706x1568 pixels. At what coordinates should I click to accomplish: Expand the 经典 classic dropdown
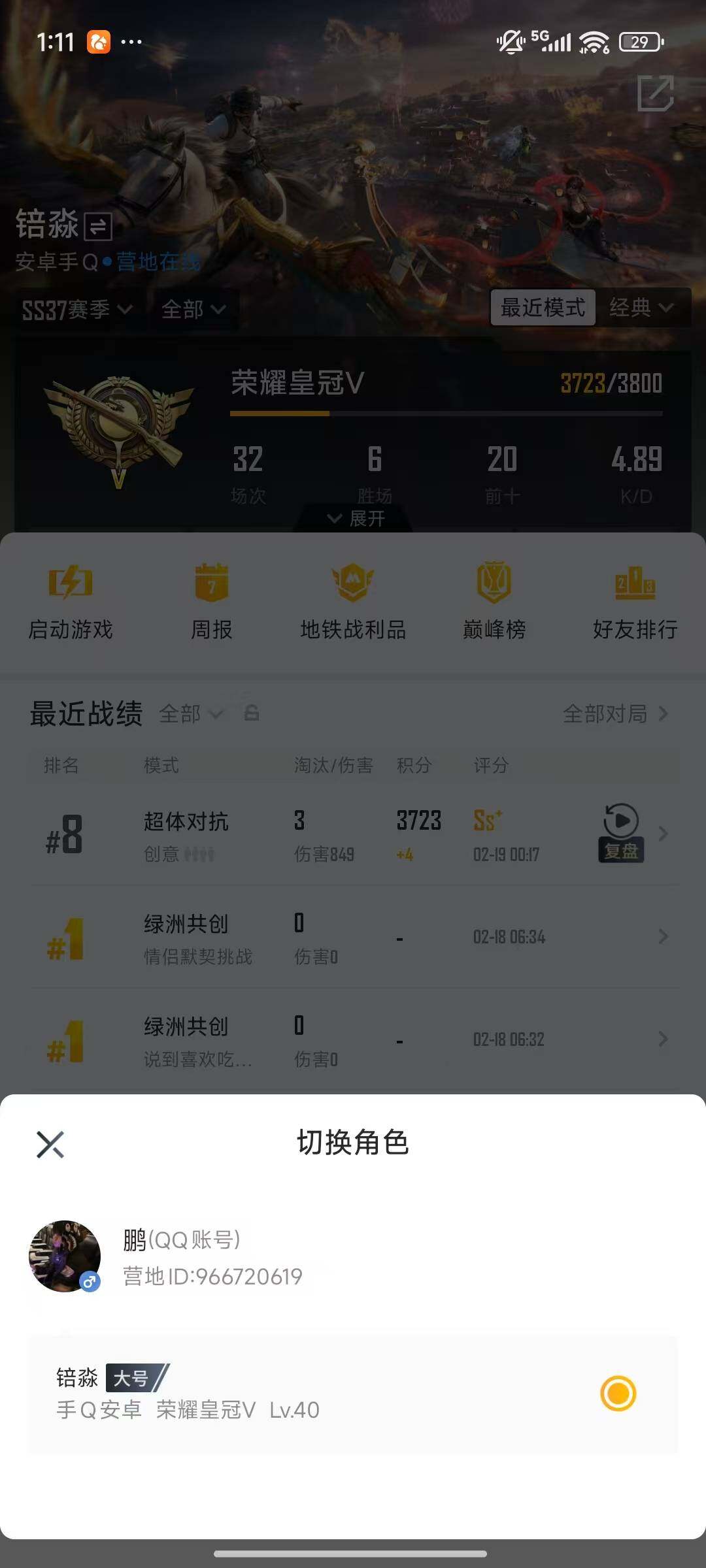point(641,308)
